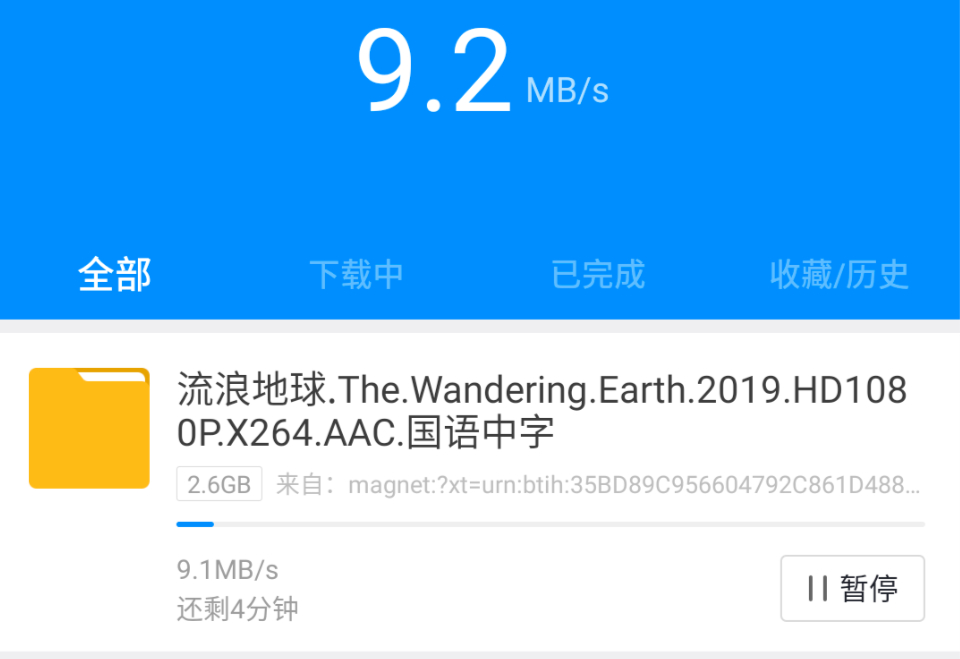Open the 已完成 tab
The height and width of the screenshot is (659, 960).
(598, 274)
